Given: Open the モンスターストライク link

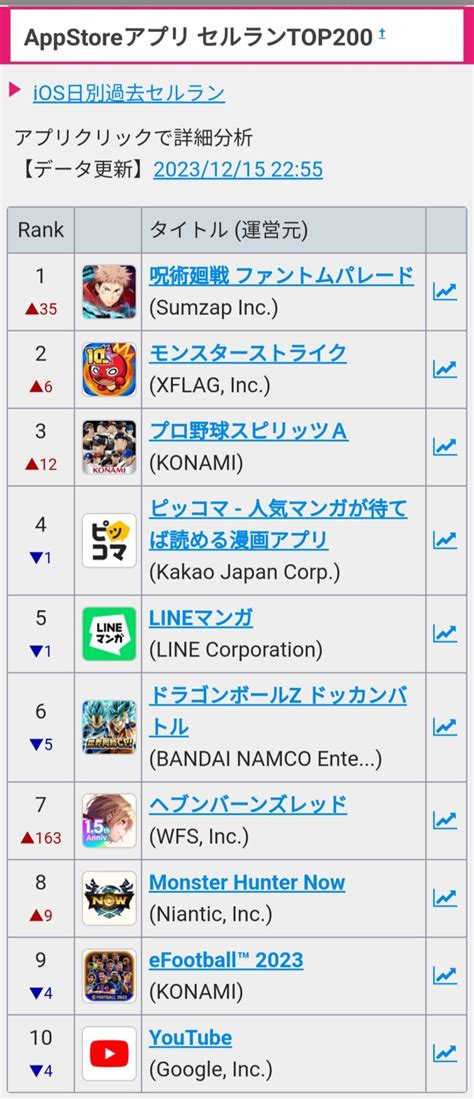Looking at the screenshot, I should [x=248, y=353].
